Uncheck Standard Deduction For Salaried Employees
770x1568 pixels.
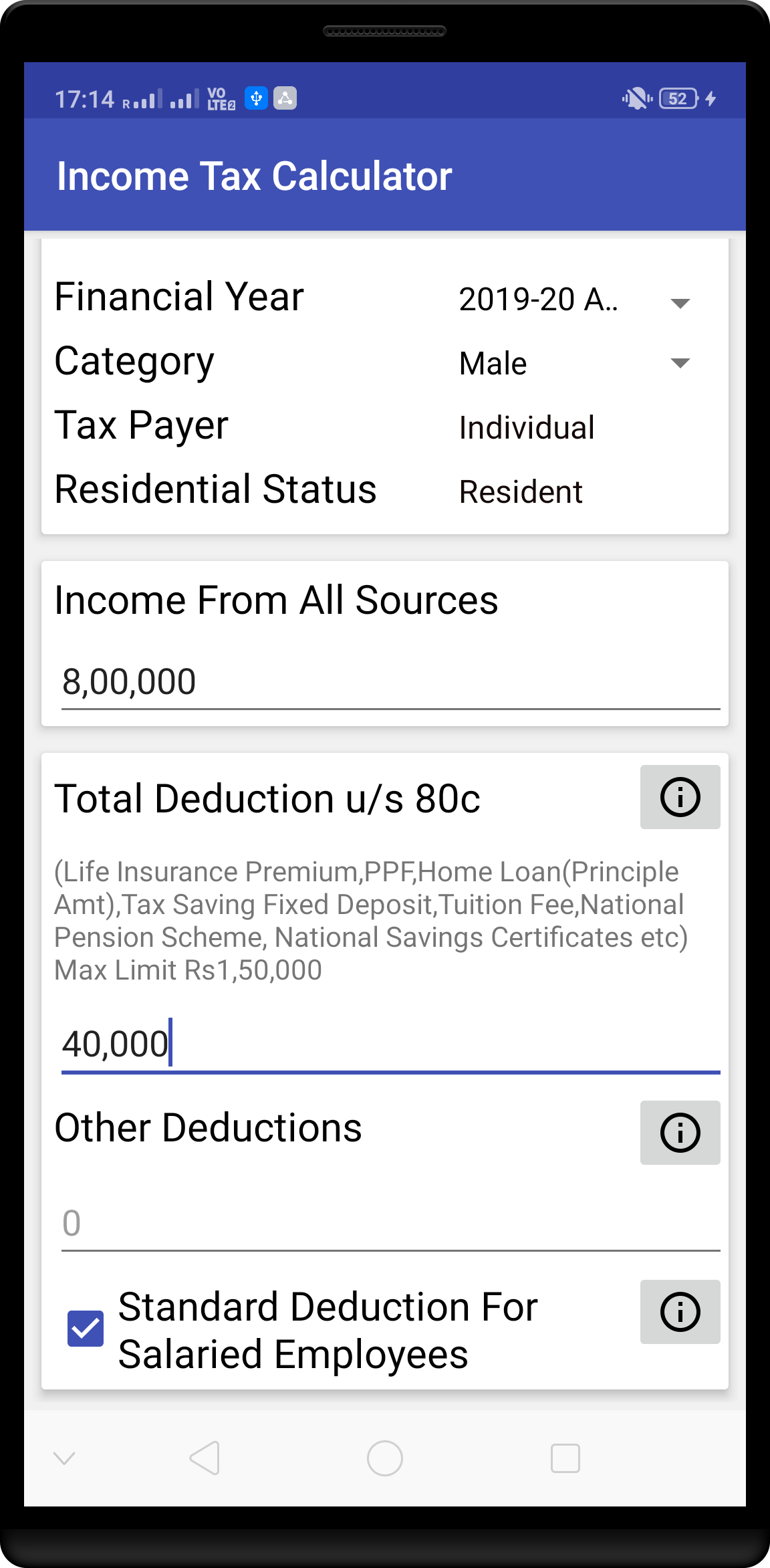pos(86,1329)
